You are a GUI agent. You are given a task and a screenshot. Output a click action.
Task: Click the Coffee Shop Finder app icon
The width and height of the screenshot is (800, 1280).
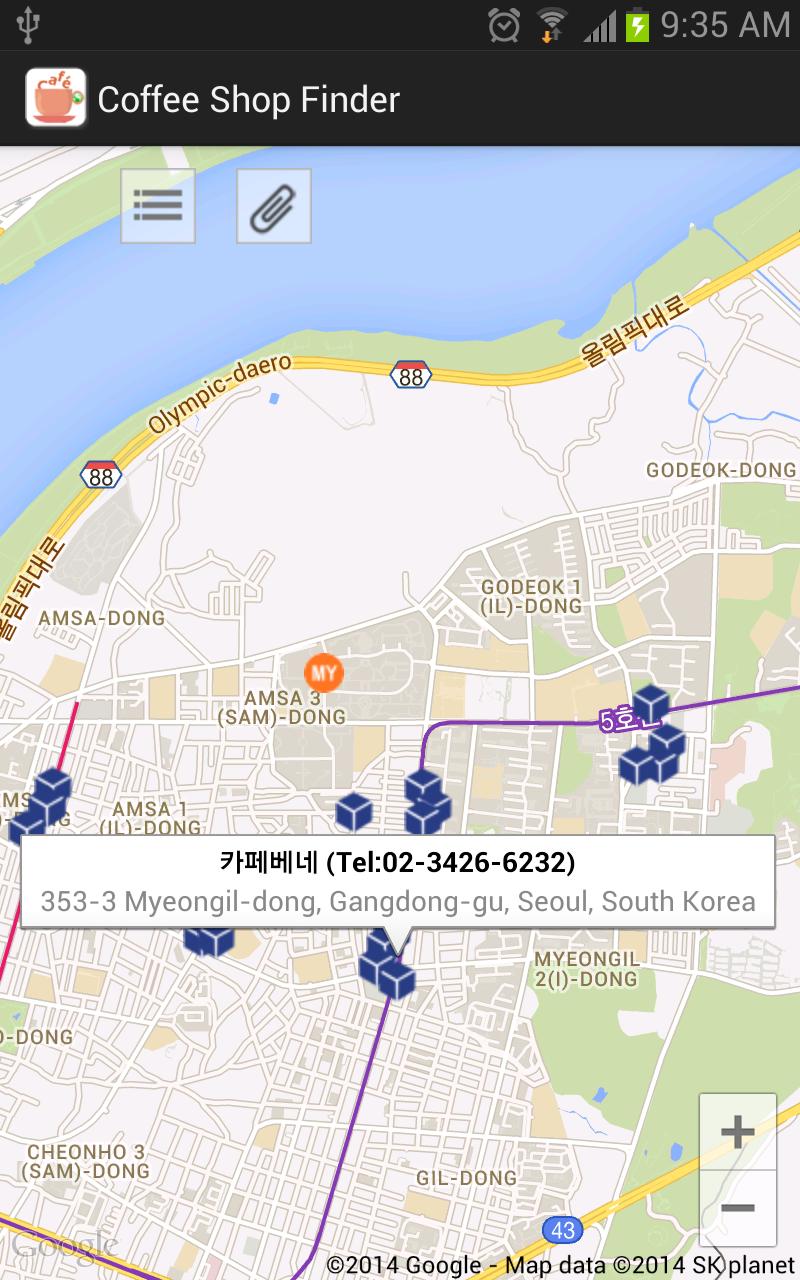pos(48,98)
